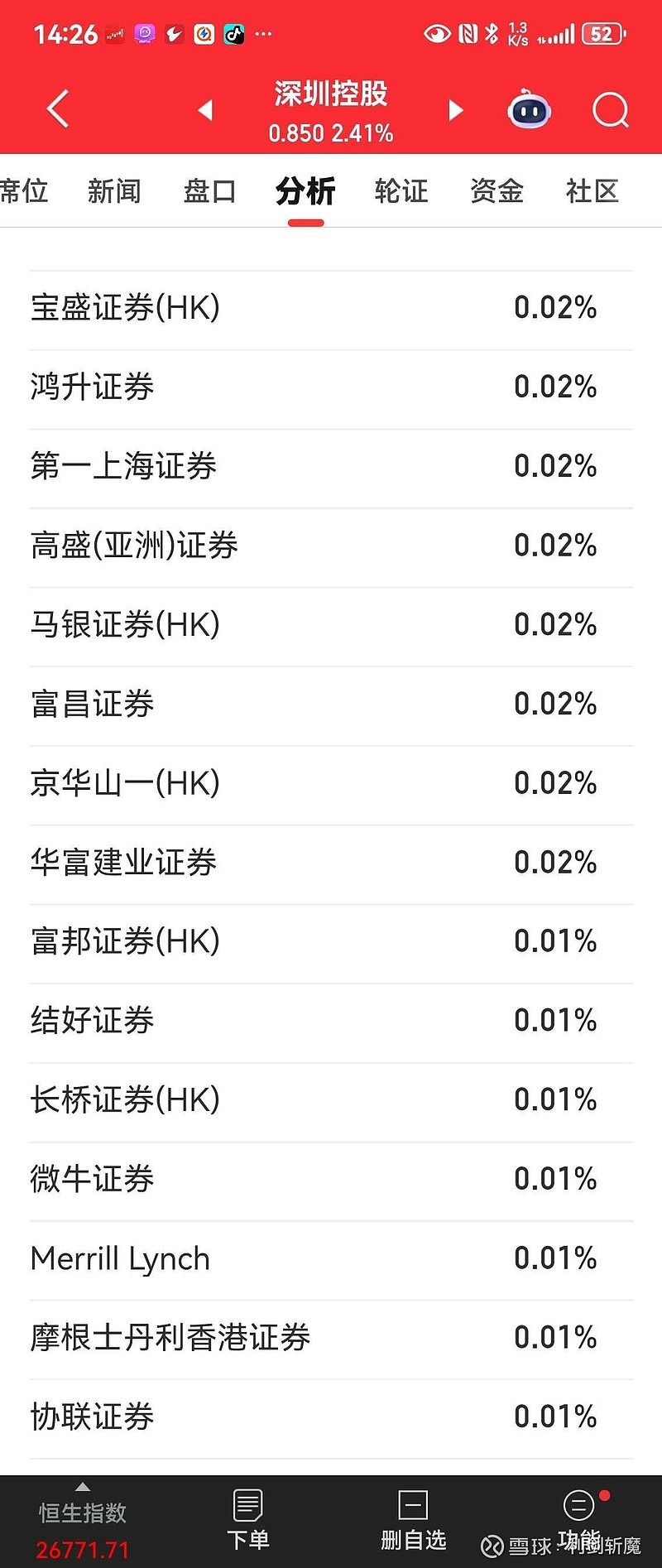Screen dimensions: 662x1568
Task: Switch to the 社区 tab
Action: tap(592, 191)
